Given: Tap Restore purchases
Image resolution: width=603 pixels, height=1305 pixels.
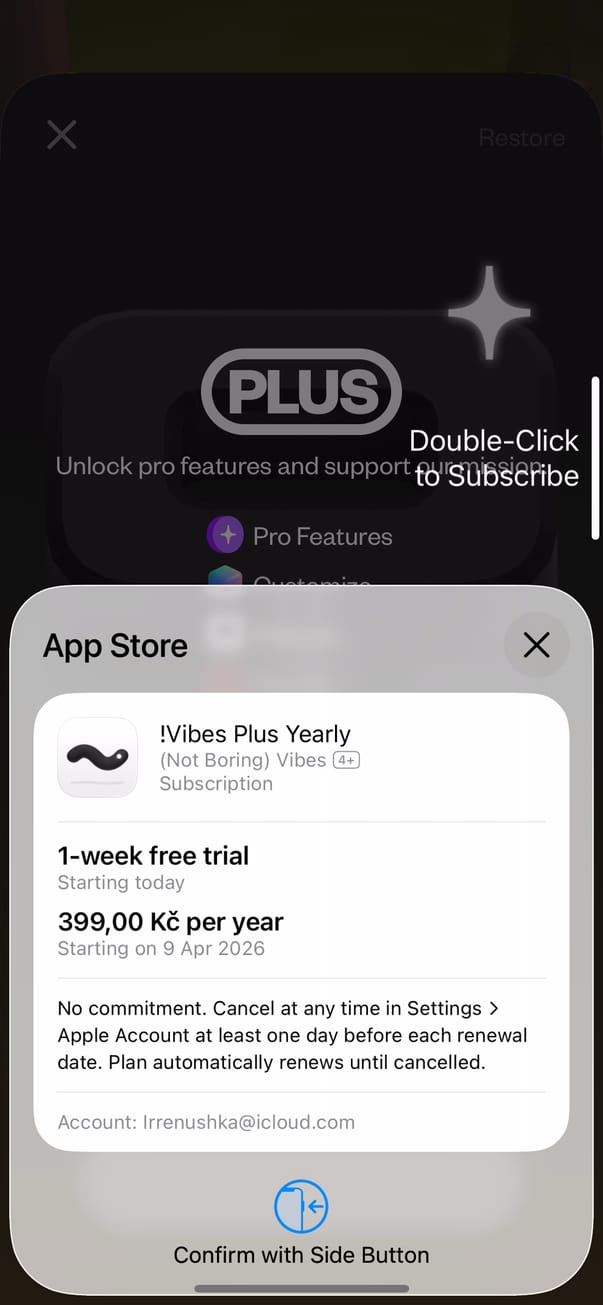Looking at the screenshot, I should tap(521, 137).
